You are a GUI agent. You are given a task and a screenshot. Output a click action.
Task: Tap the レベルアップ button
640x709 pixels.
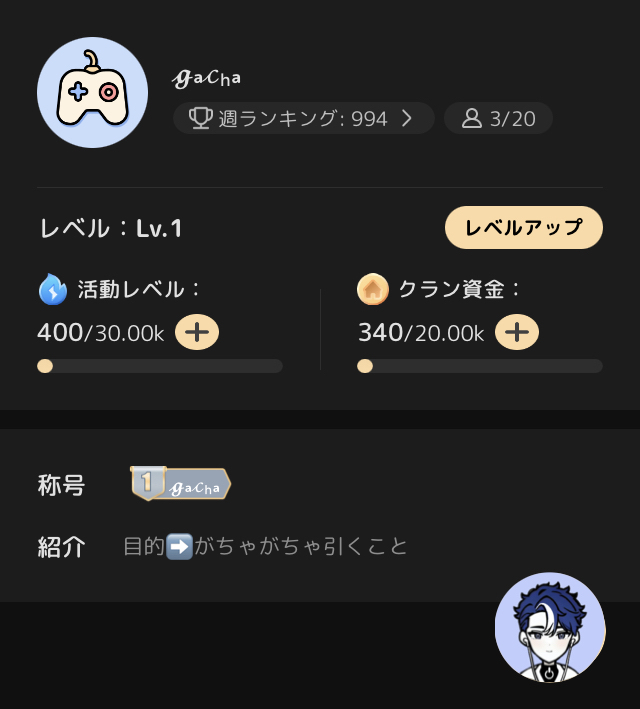coord(523,227)
